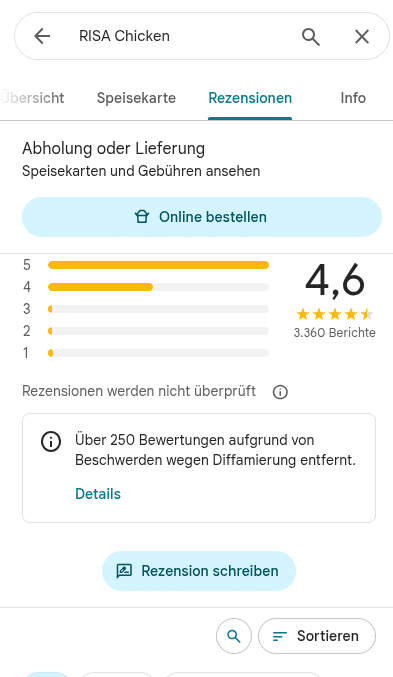This screenshot has width=393, height=677.
Task: Clear the RISA Chicken search
Action: tap(362, 37)
